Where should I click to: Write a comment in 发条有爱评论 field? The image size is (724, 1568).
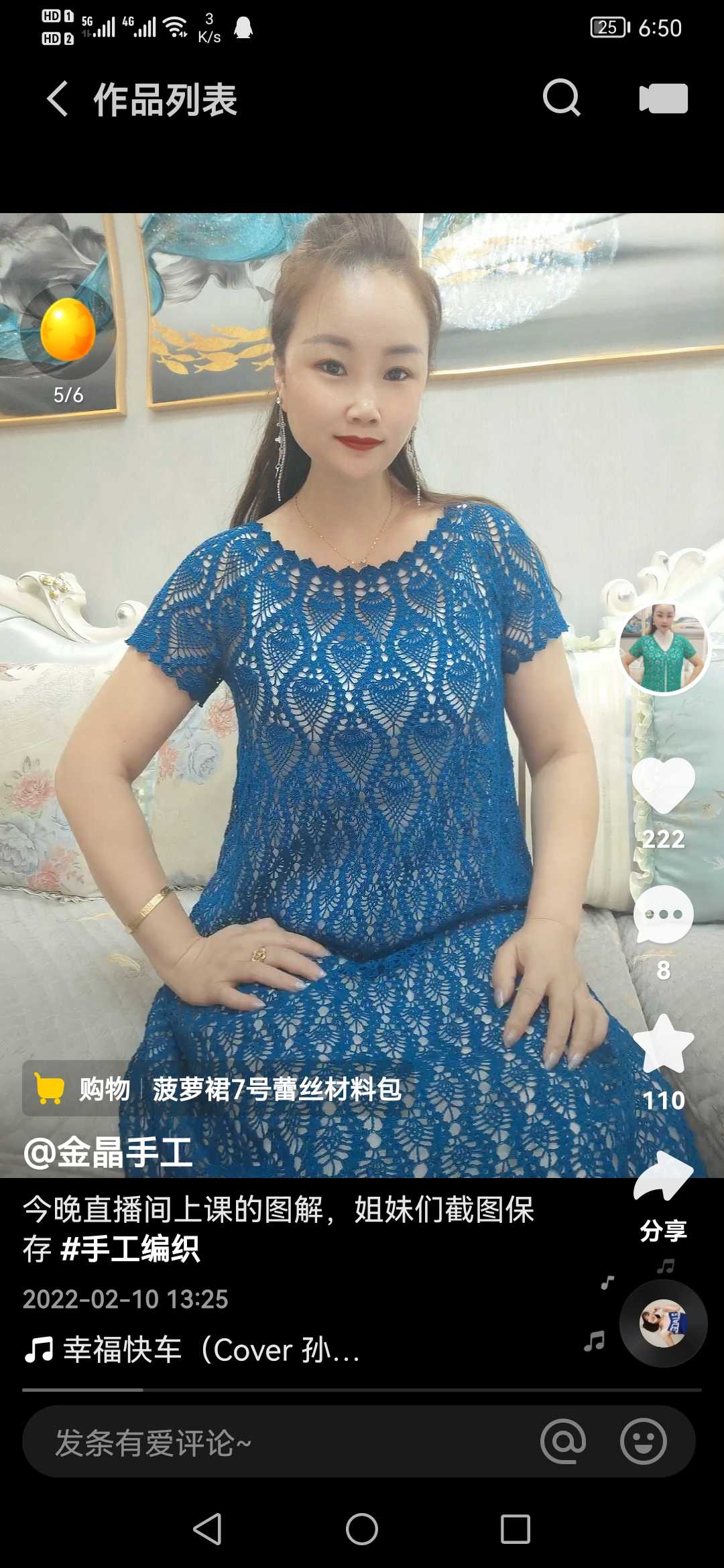(282, 1442)
